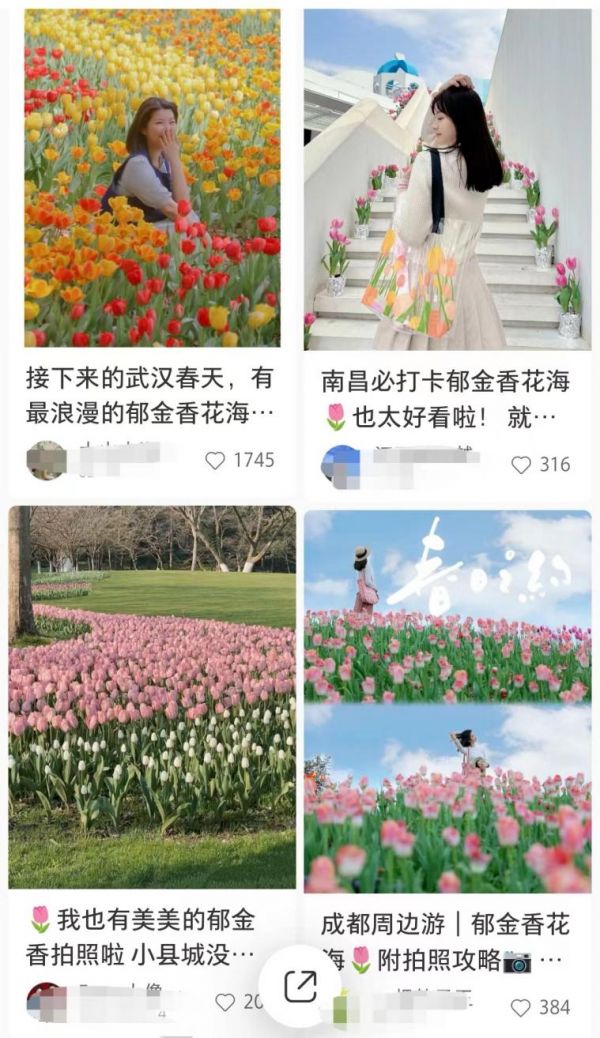Open the author avatar under the Wuhan post

click(x=46, y=460)
